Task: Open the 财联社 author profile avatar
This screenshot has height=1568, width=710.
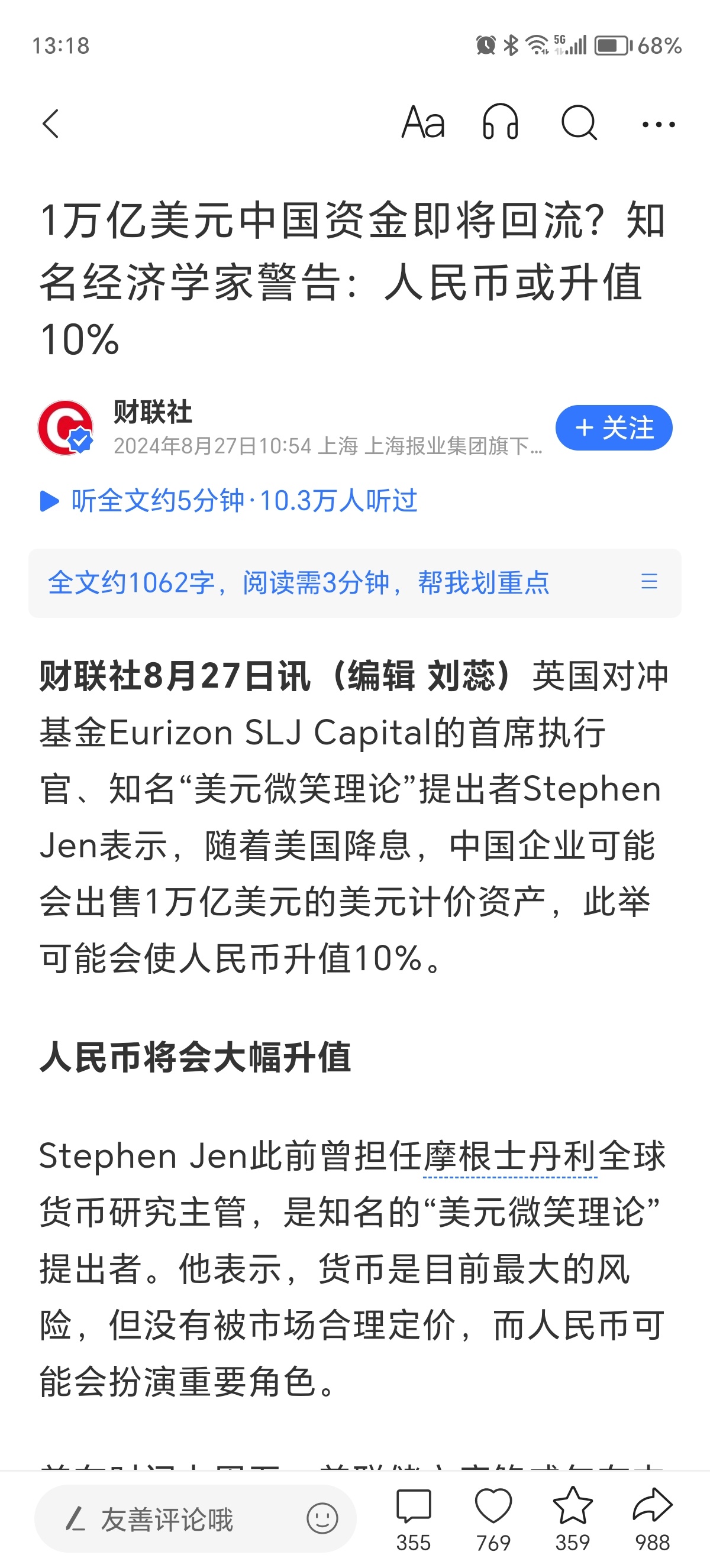Action: [66, 427]
